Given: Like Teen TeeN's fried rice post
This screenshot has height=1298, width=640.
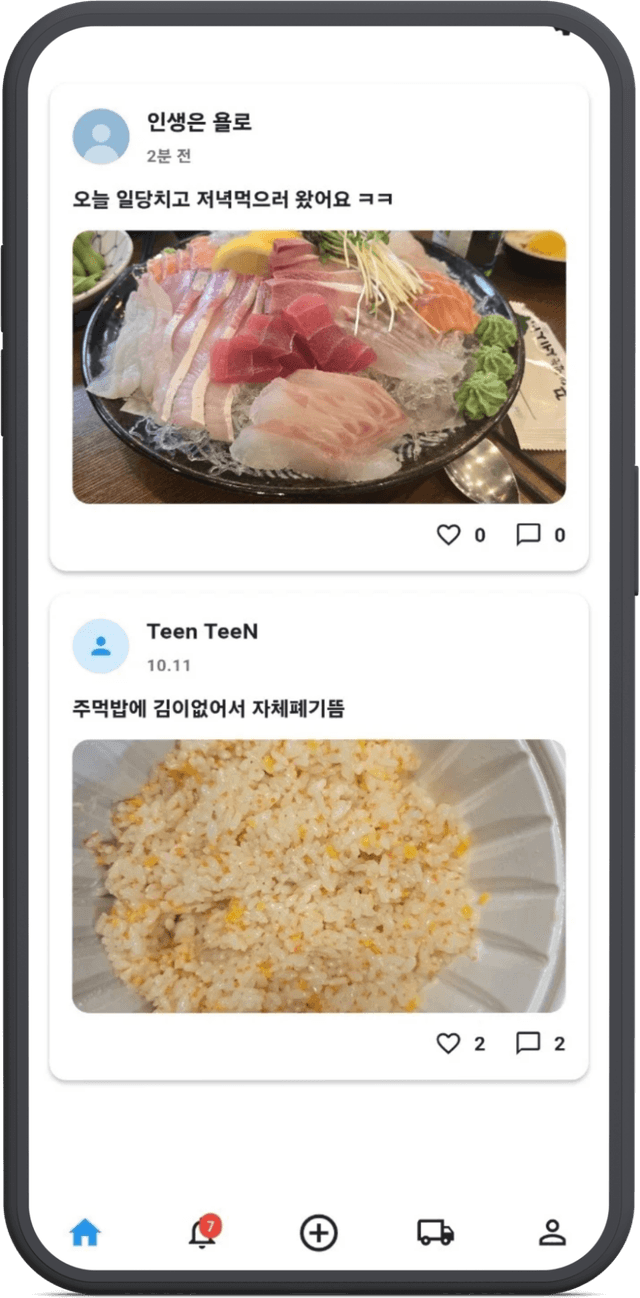Looking at the screenshot, I should 448,1044.
